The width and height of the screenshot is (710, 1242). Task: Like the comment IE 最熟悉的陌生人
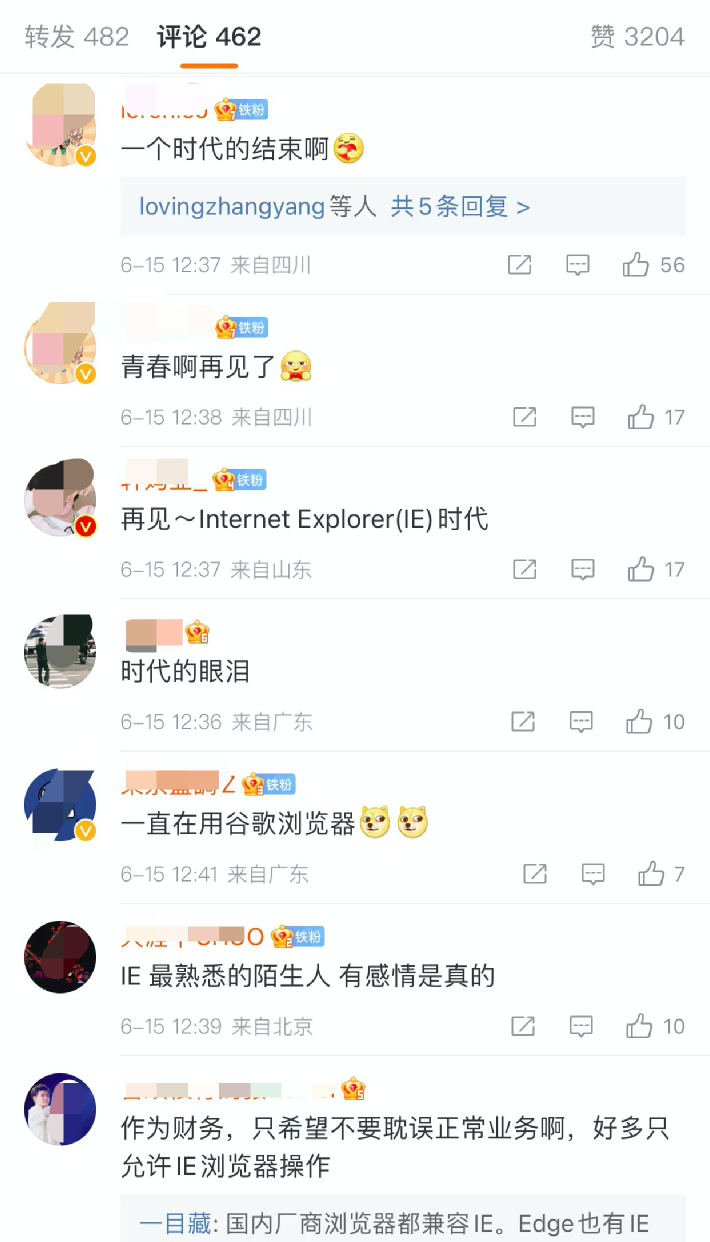(x=639, y=1026)
